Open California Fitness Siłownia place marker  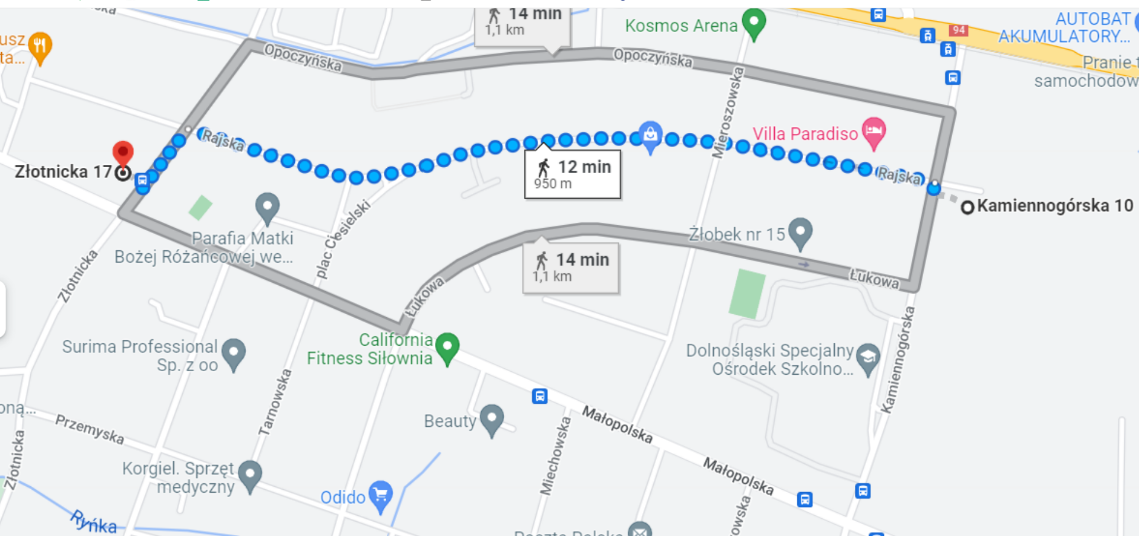[x=448, y=347]
